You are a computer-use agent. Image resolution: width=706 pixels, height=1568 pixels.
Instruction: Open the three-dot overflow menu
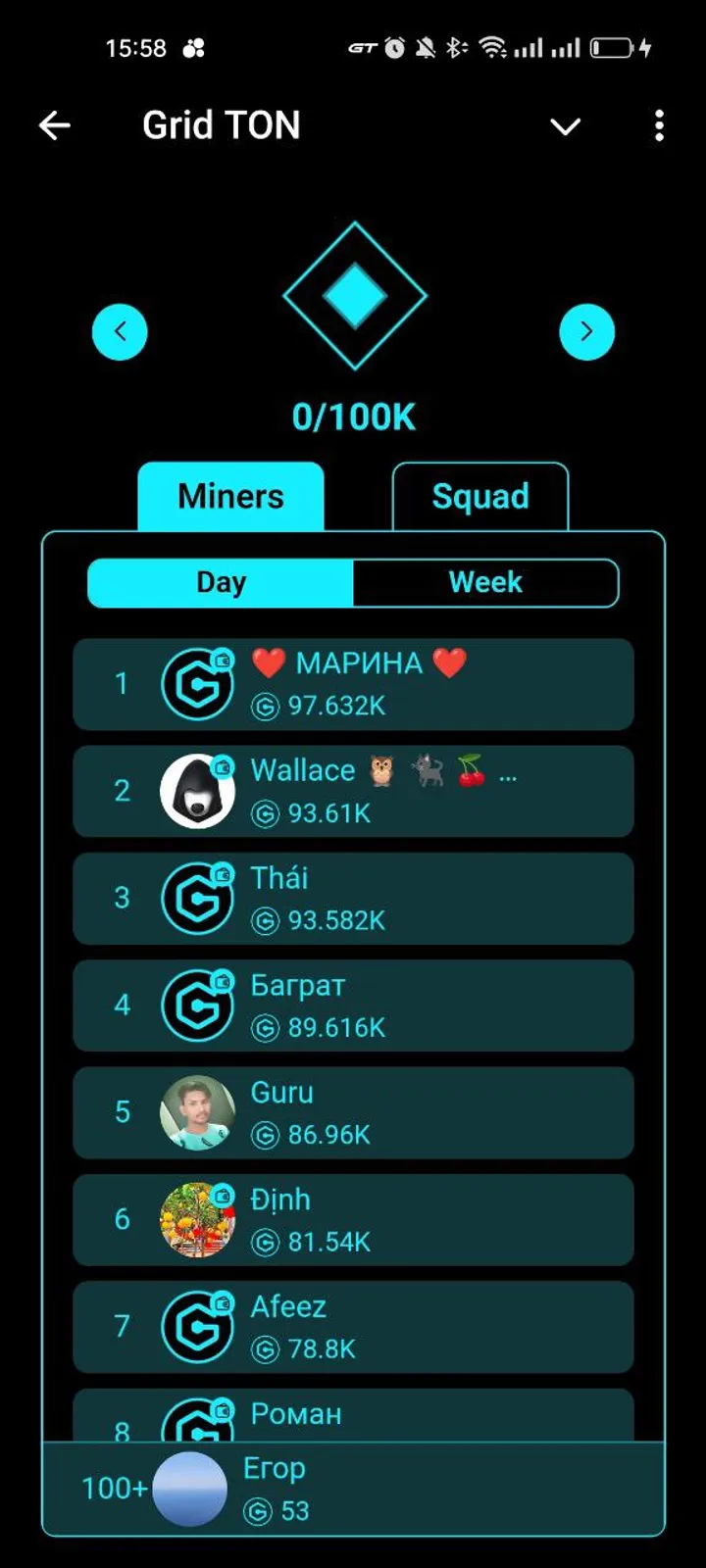[659, 125]
